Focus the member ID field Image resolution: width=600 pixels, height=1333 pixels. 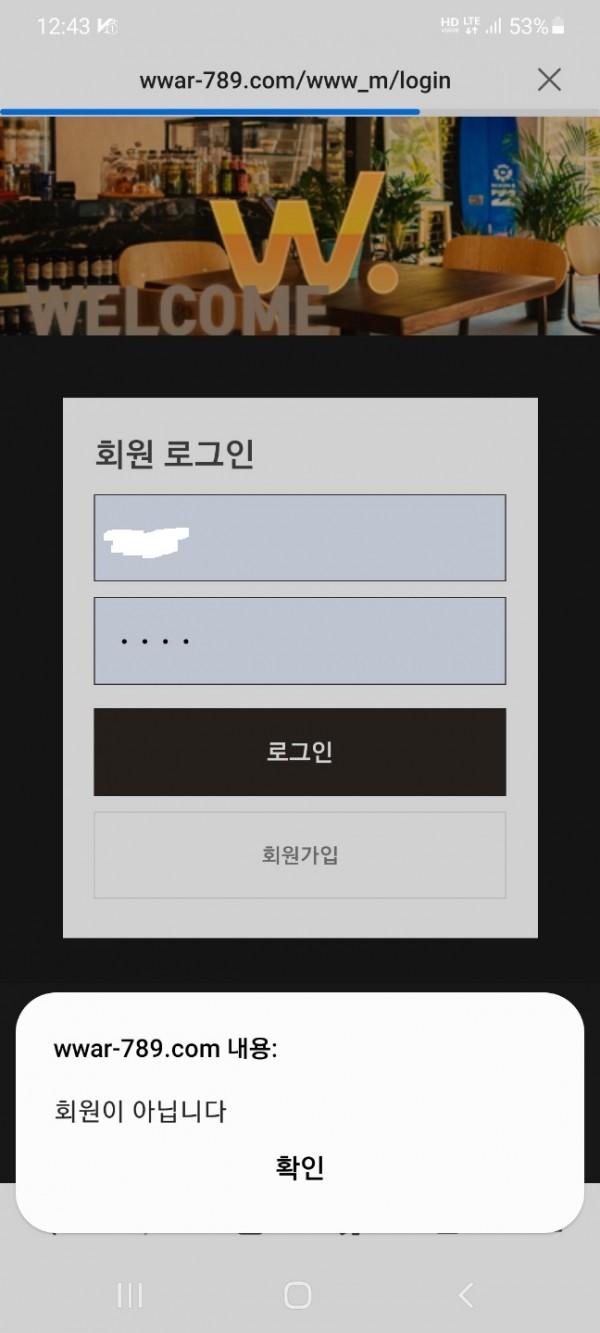pos(299,537)
